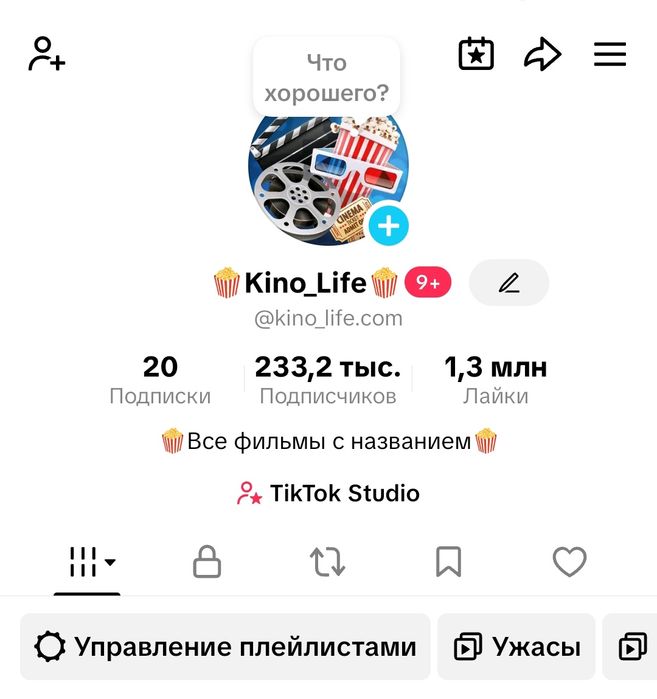Viewport: 657px width, 699px height.
Task: Switch to the saved bookmarks tab
Action: pos(449,563)
